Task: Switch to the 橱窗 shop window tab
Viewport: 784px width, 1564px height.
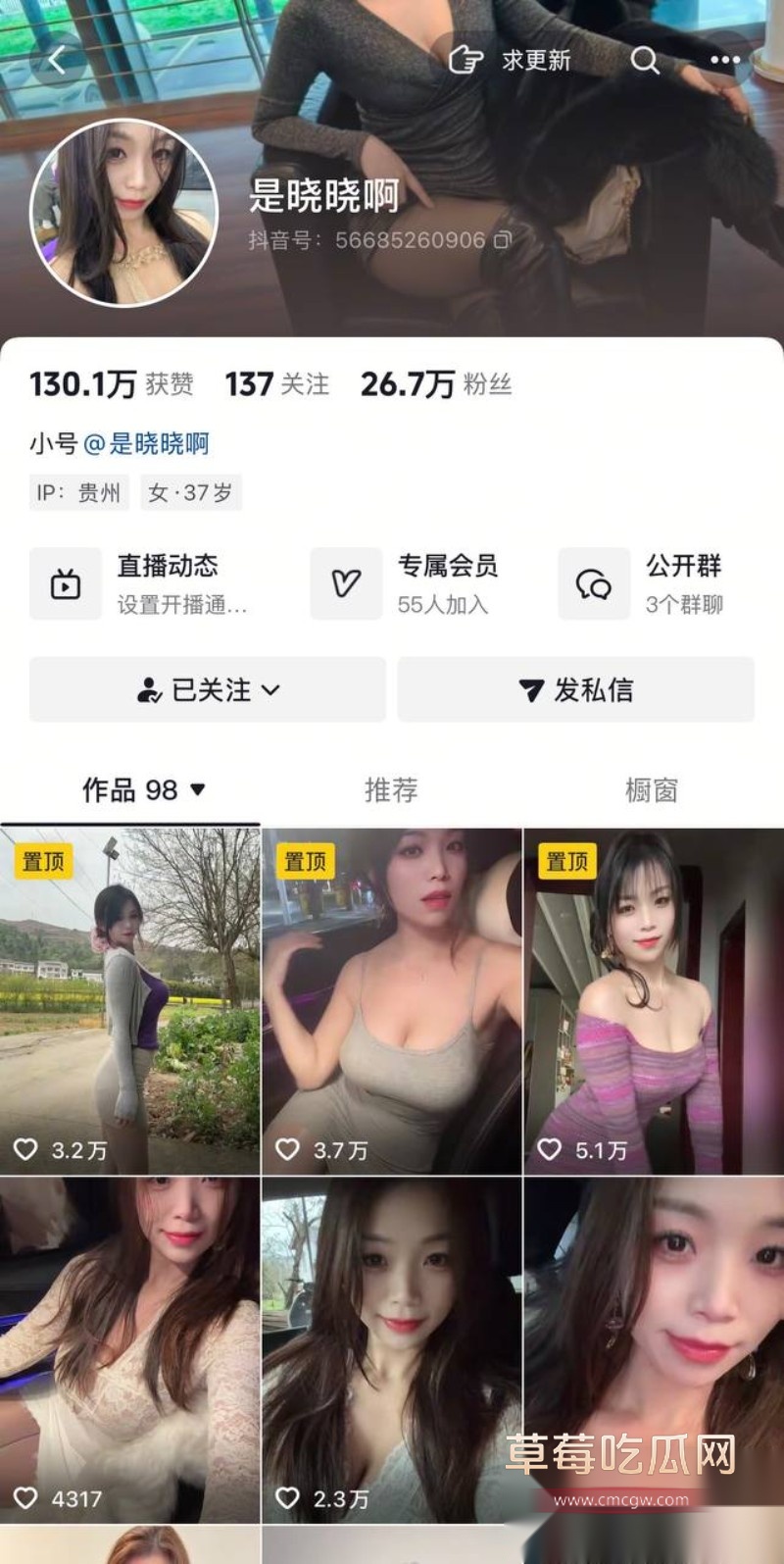Action: tap(652, 790)
